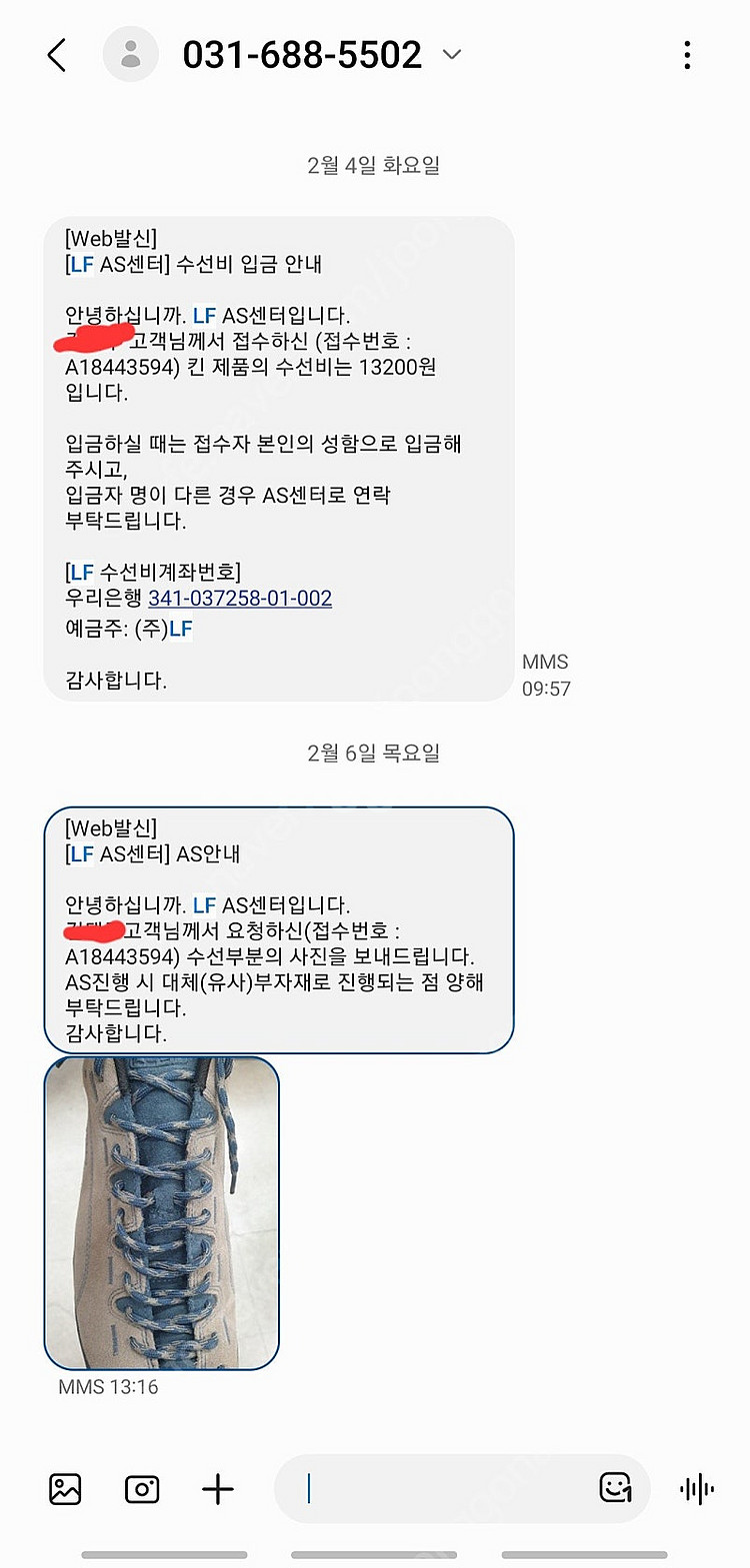Viewport: 750px width, 1568px height.
Task: Open the plus attachment menu
Action: (217, 1489)
